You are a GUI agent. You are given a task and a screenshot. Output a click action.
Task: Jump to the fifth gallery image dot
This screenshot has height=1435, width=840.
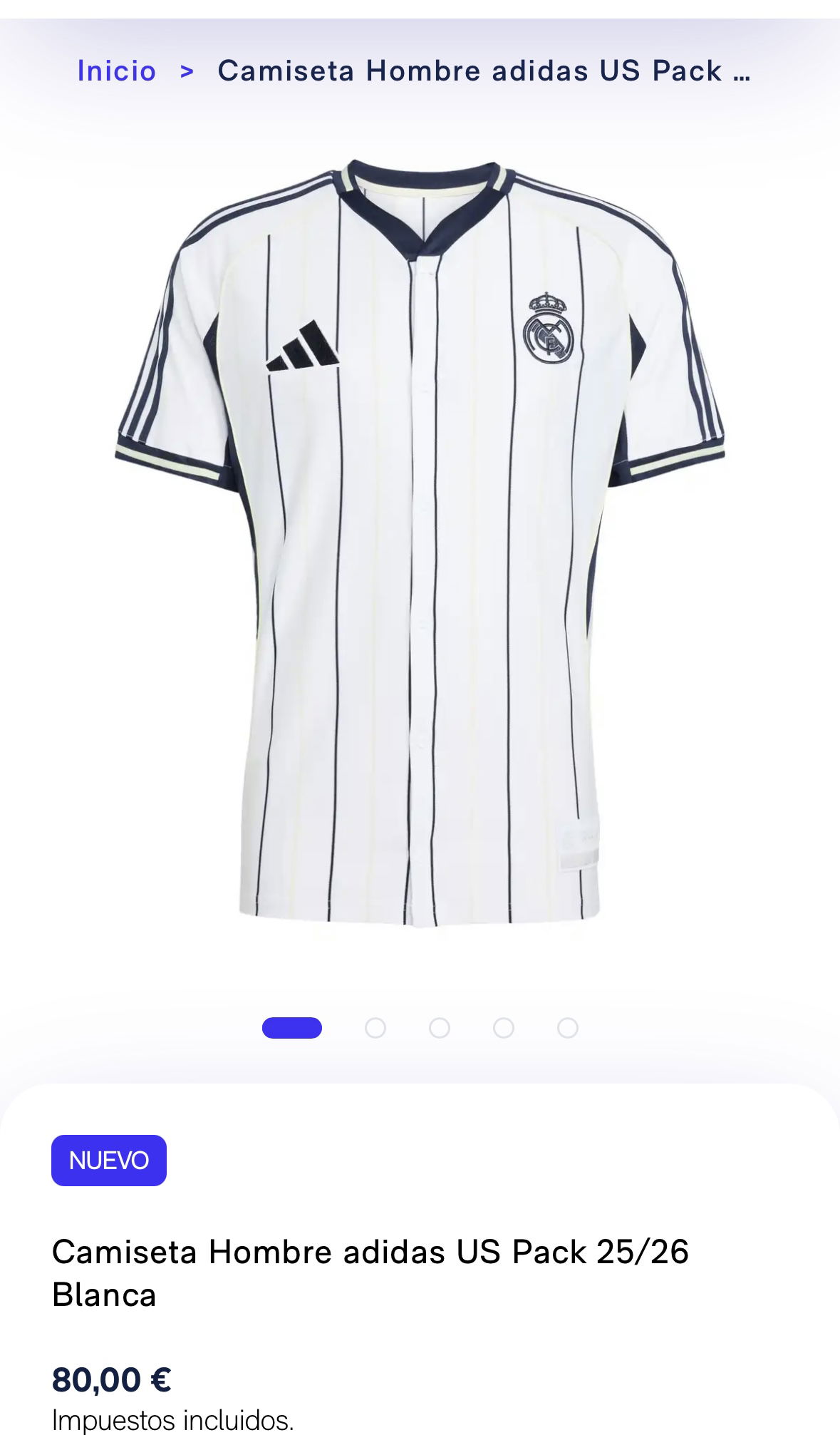pyautogui.click(x=568, y=1028)
